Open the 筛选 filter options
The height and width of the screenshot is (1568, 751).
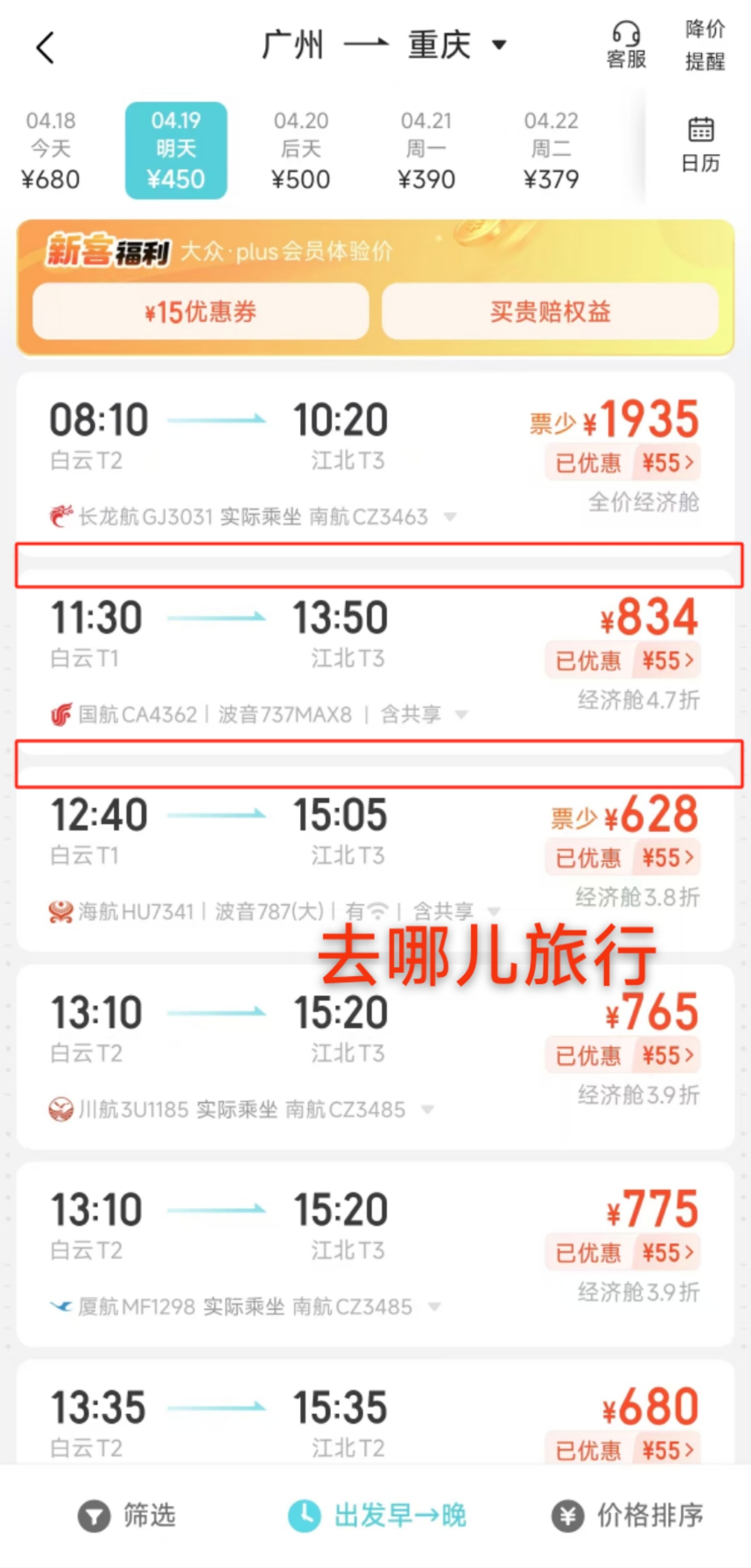tap(127, 1516)
